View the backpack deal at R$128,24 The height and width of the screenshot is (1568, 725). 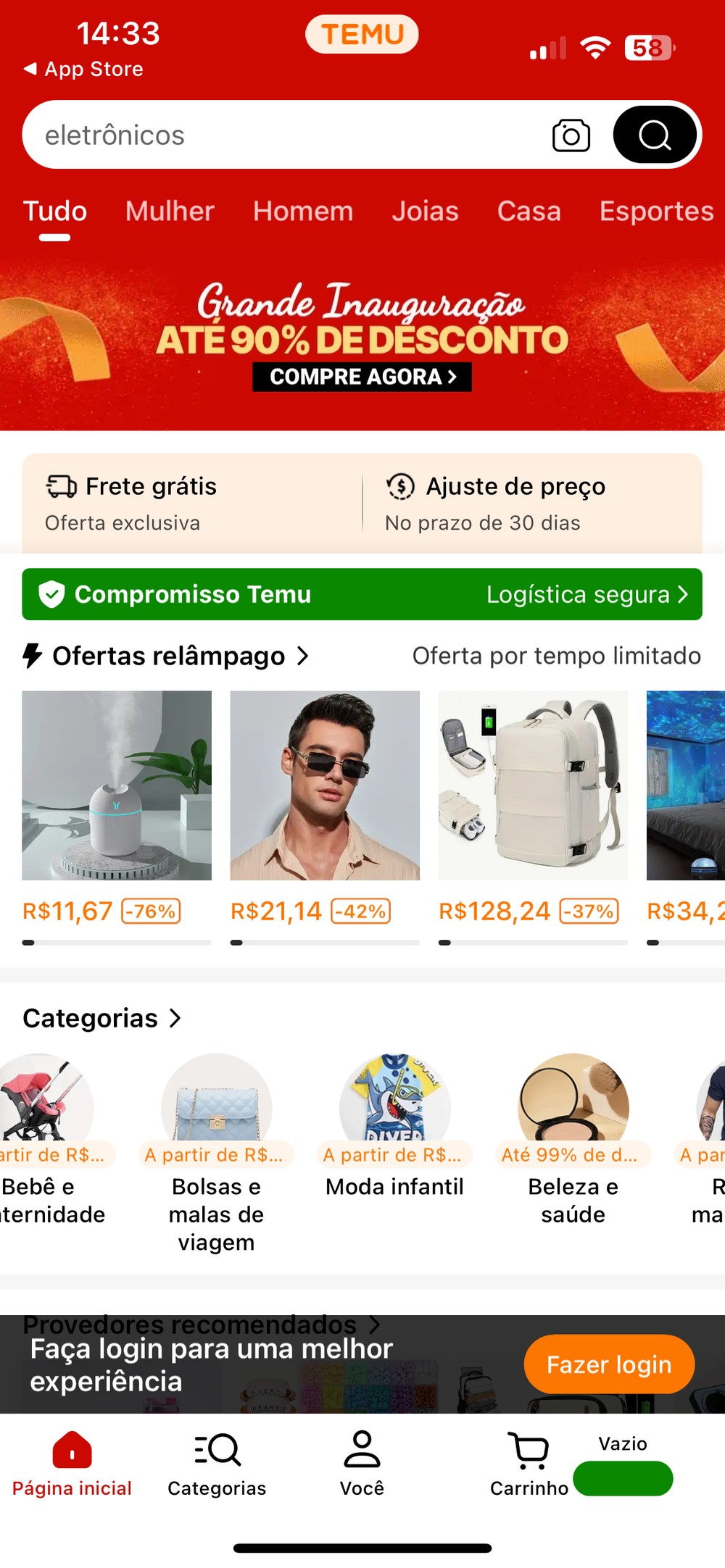[x=533, y=808]
